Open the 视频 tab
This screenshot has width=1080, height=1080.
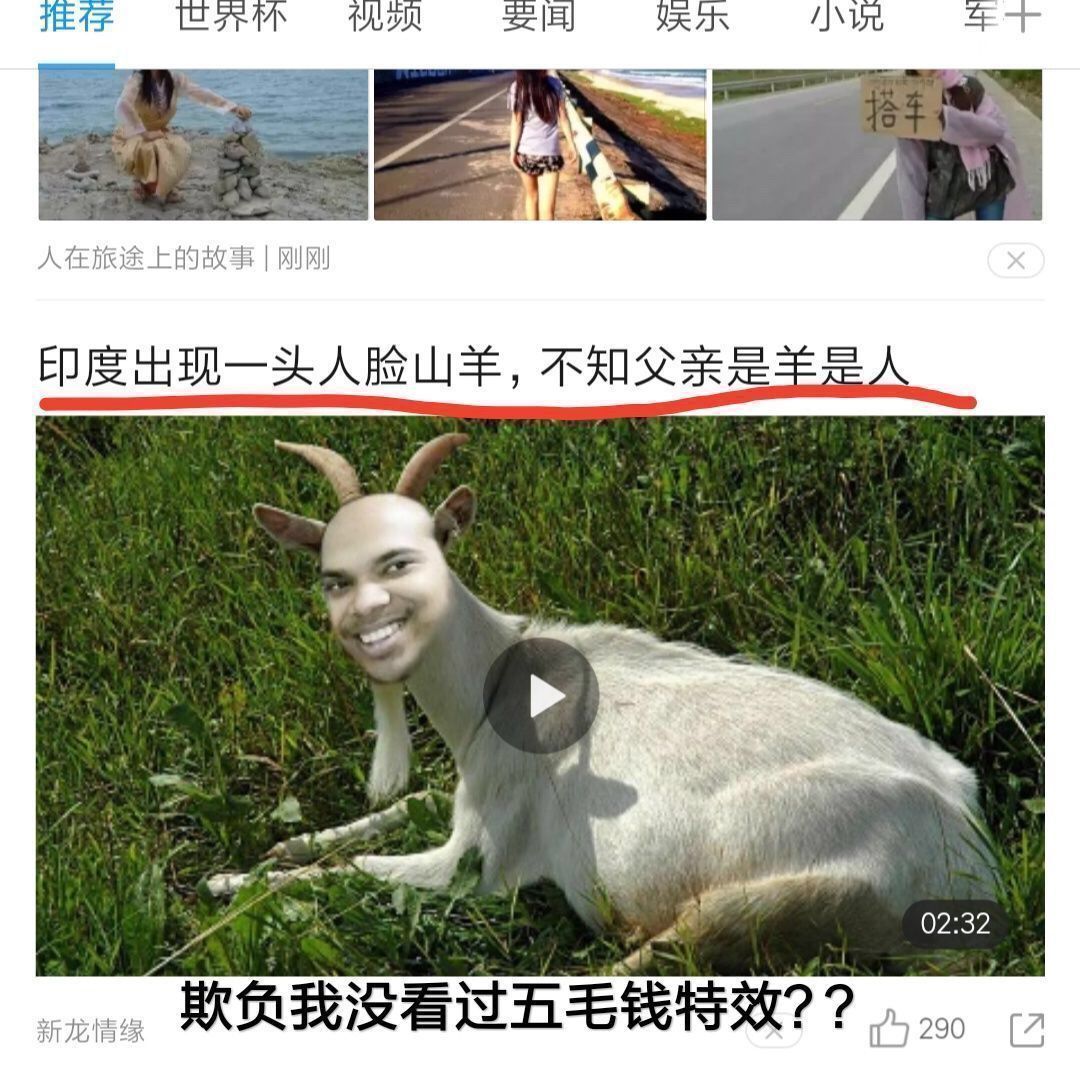pos(385,18)
